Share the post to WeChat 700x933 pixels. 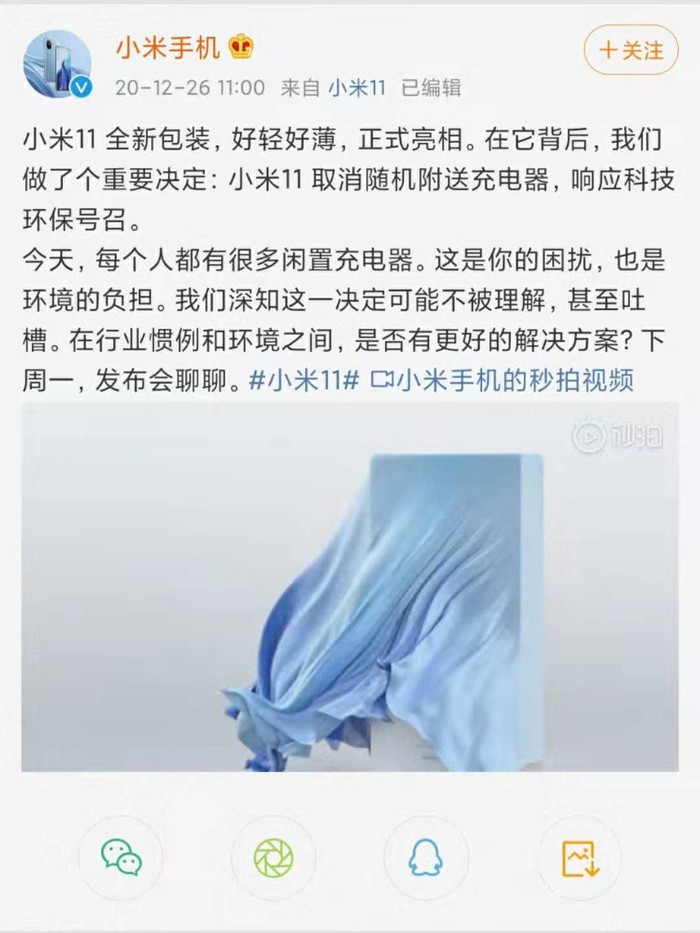pos(121,858)
